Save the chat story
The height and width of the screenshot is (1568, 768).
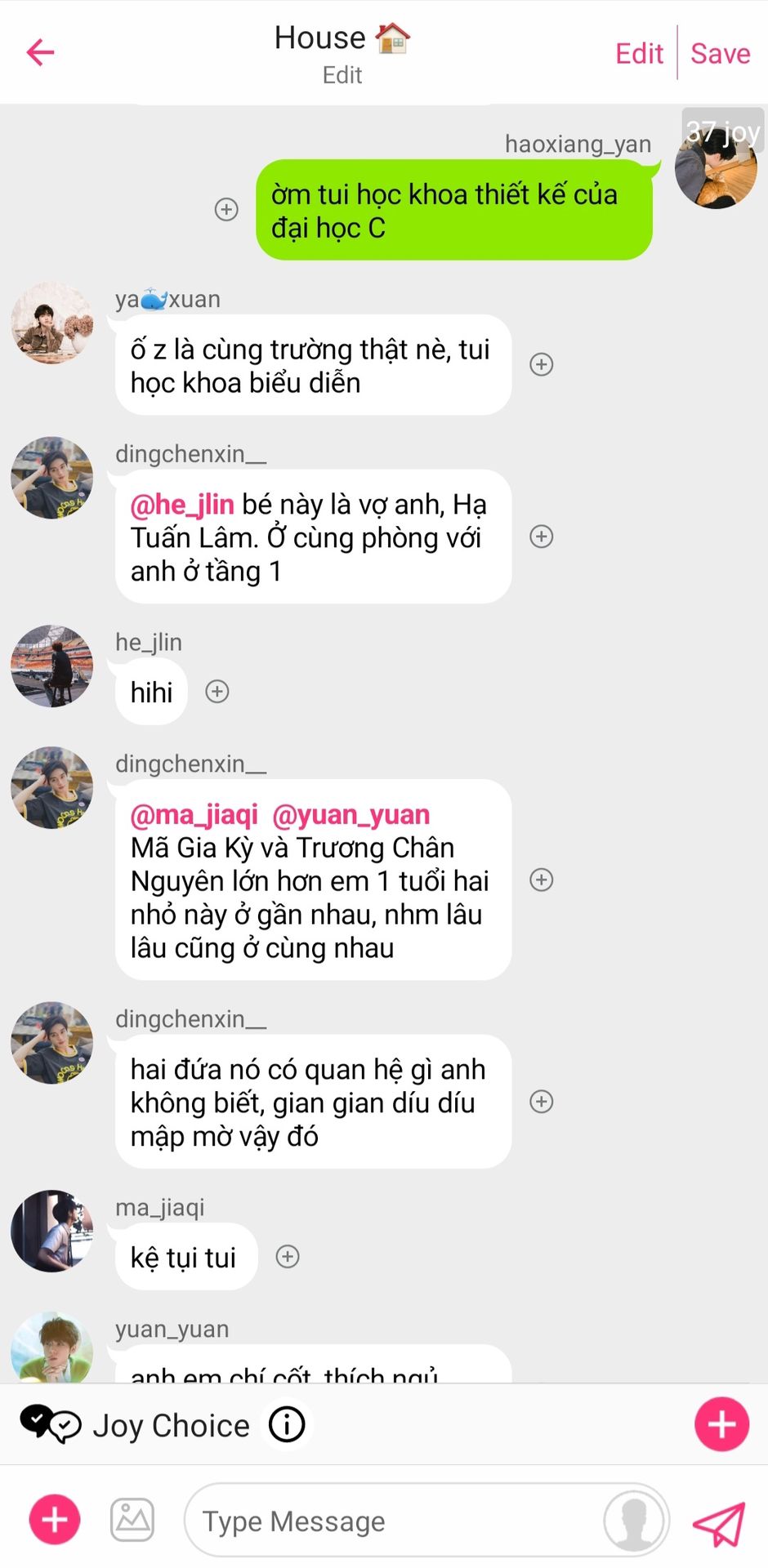click(720, 54)
